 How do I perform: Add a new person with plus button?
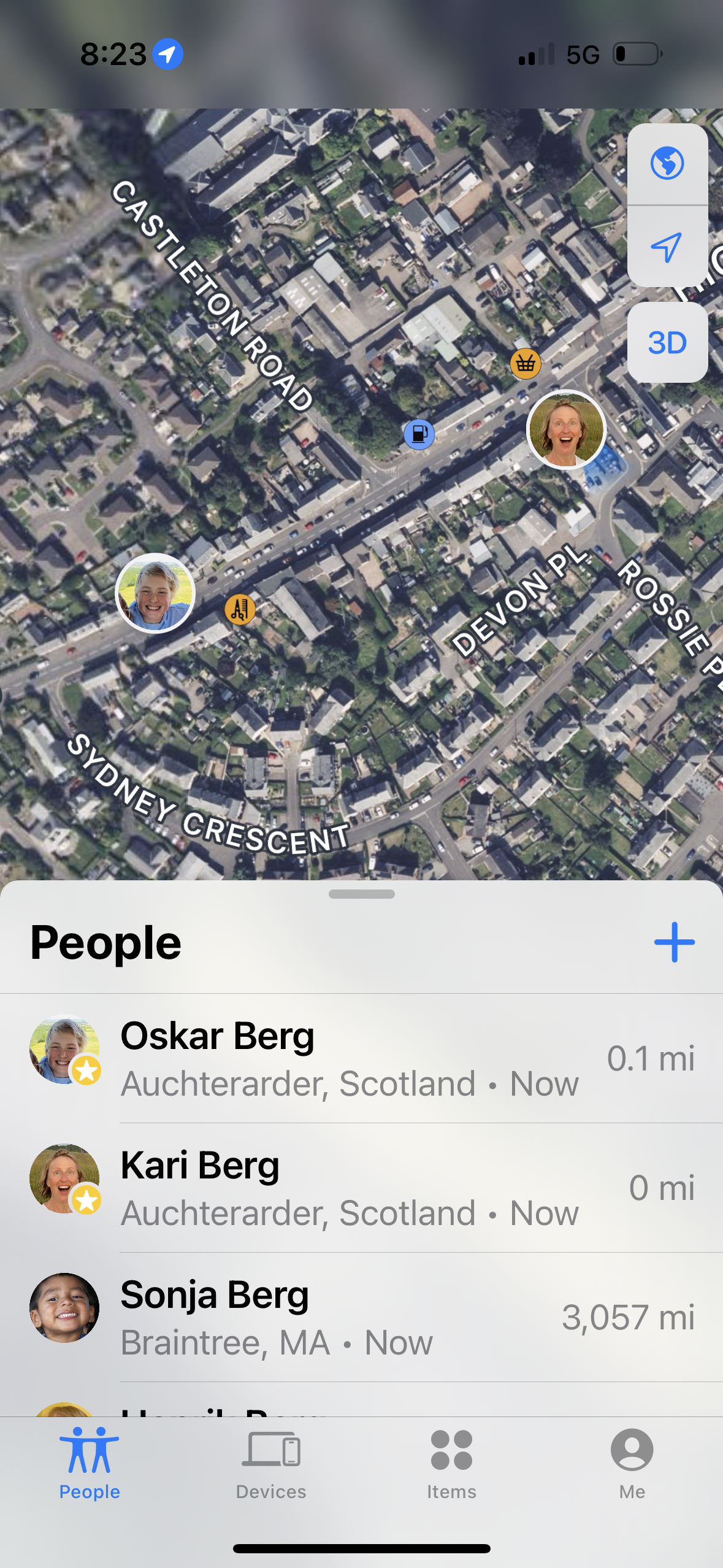pos(674,942)
